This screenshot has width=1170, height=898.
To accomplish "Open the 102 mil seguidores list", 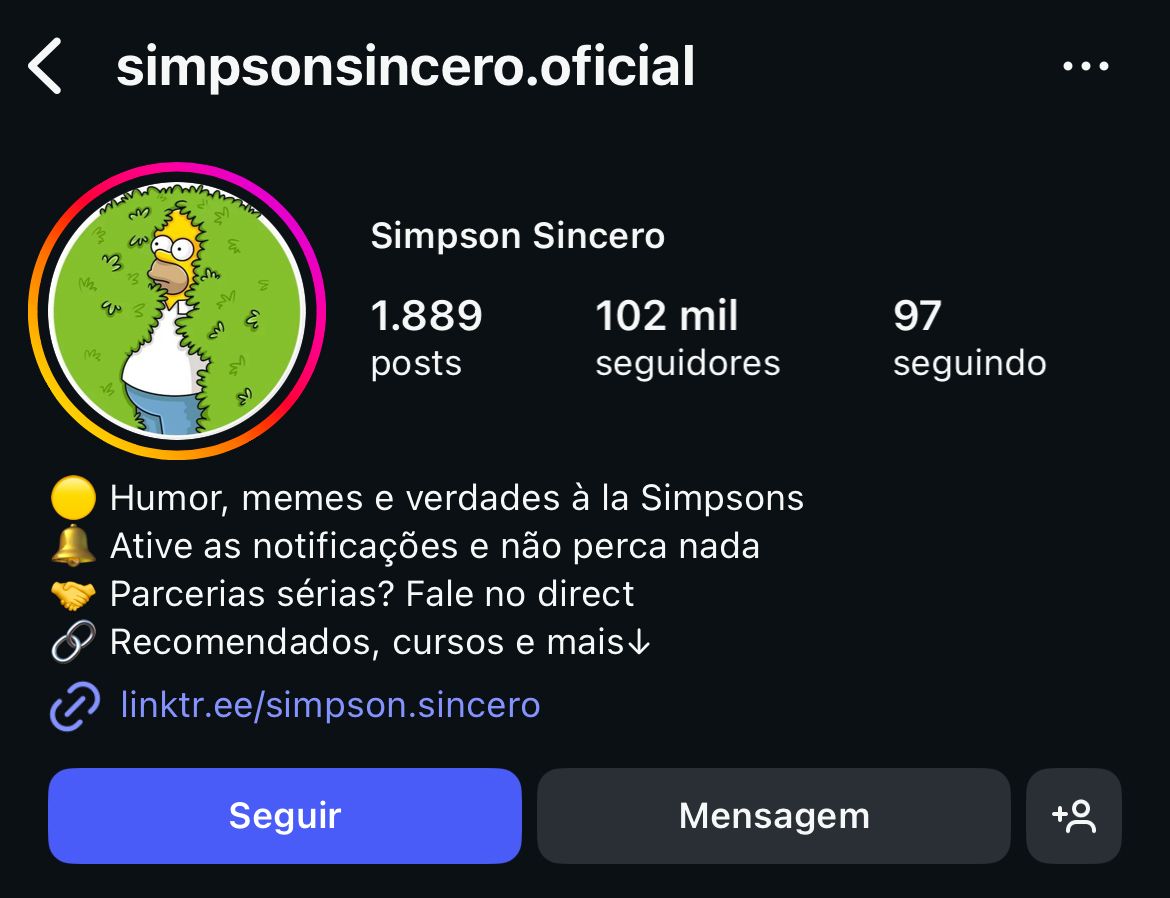I will click(687, 338).
